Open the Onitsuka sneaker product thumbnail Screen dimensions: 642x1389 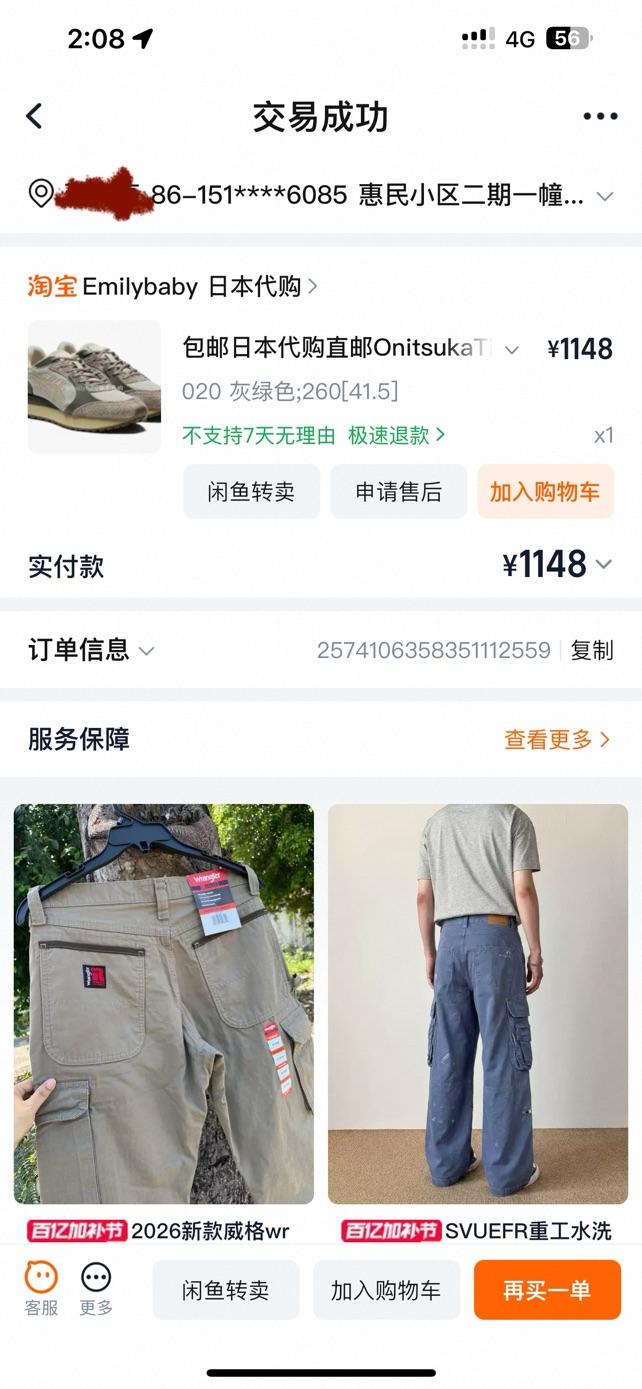pyautogui.click(x=94, y=386)
